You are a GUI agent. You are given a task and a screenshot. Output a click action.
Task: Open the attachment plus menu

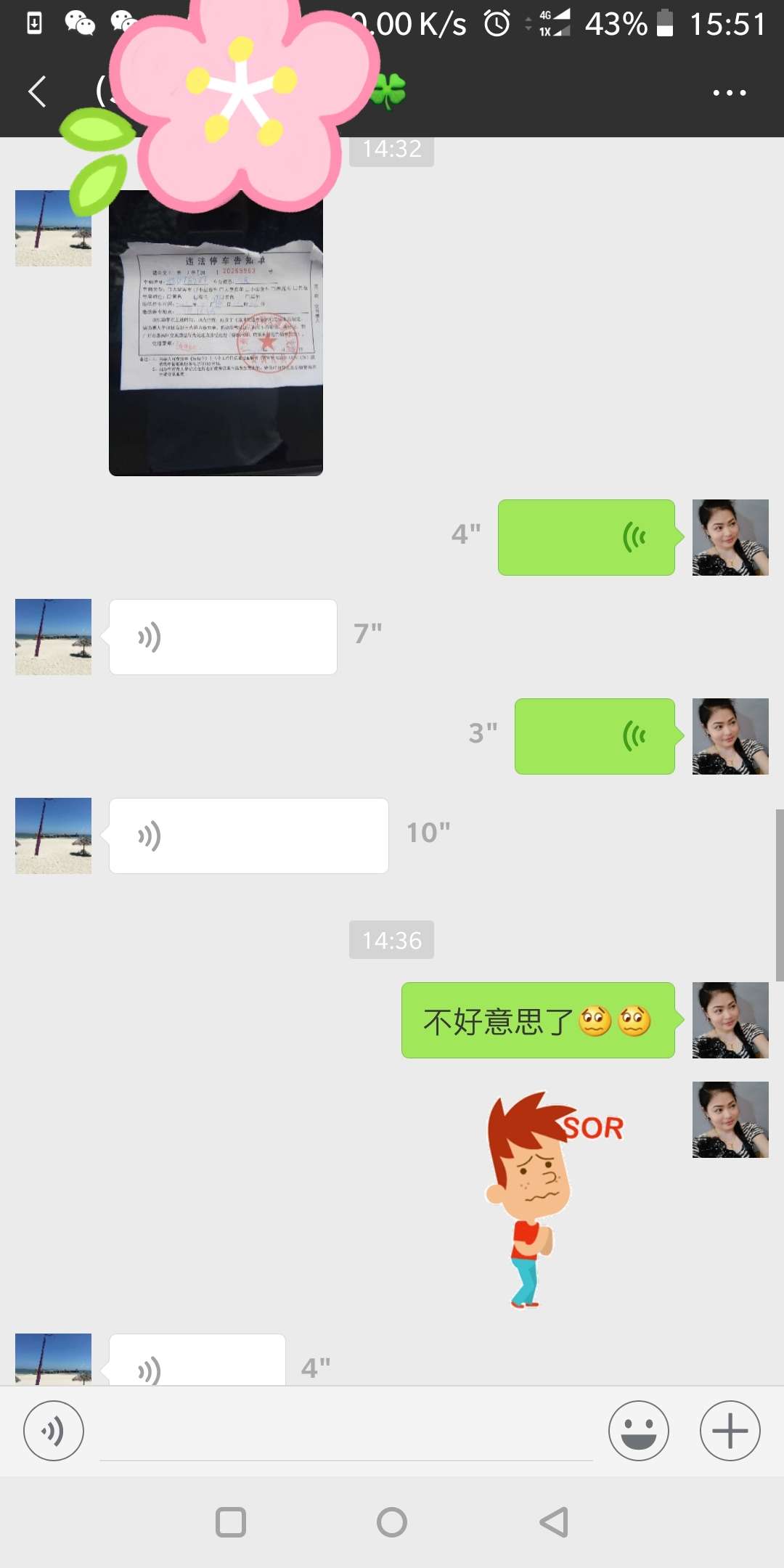[x=729, y=1431]
